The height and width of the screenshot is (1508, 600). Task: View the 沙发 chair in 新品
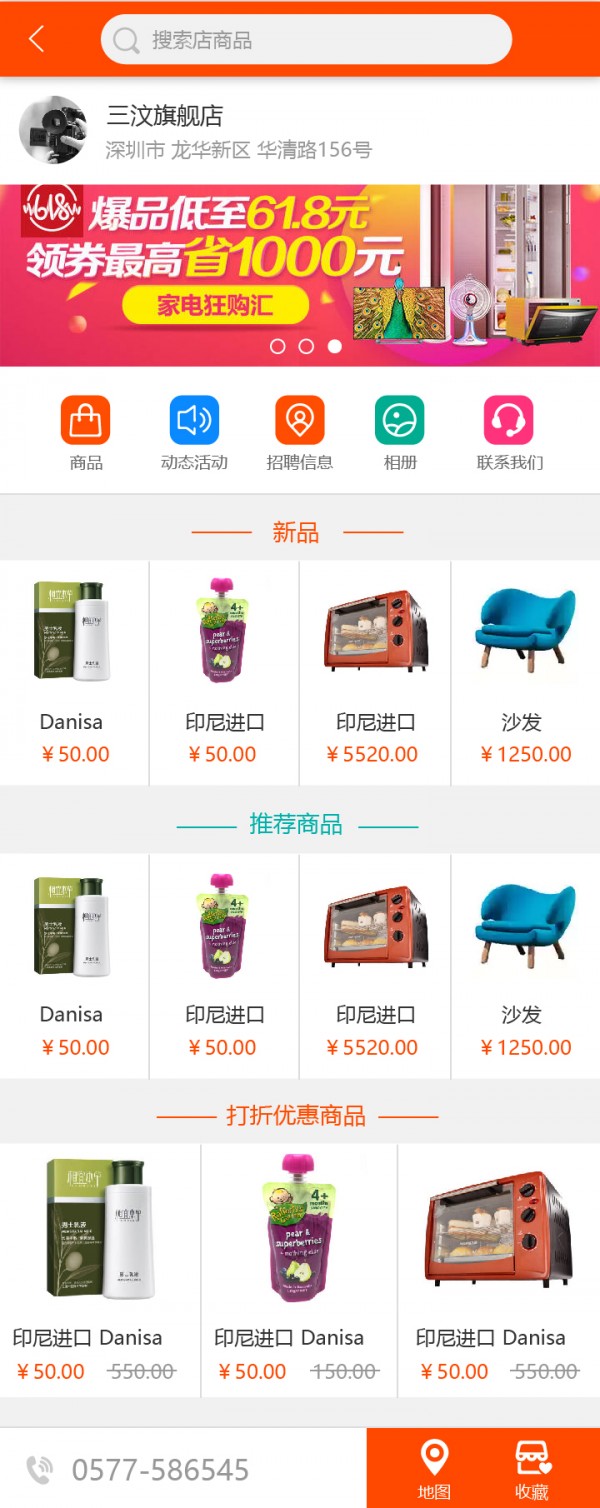tap(523, 672)
